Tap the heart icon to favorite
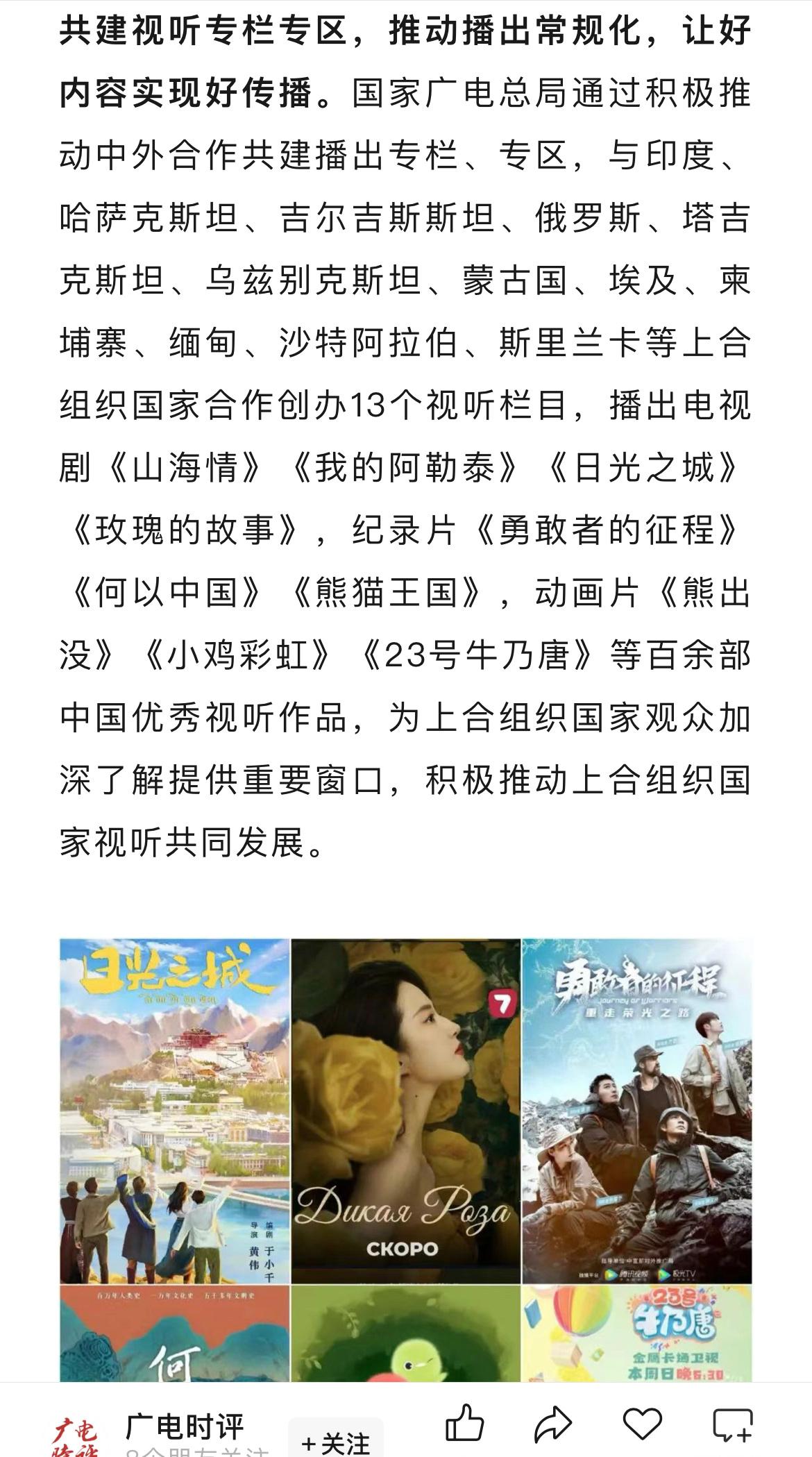This screenshot has width=812, height=1457. (x=643, y=1423)
